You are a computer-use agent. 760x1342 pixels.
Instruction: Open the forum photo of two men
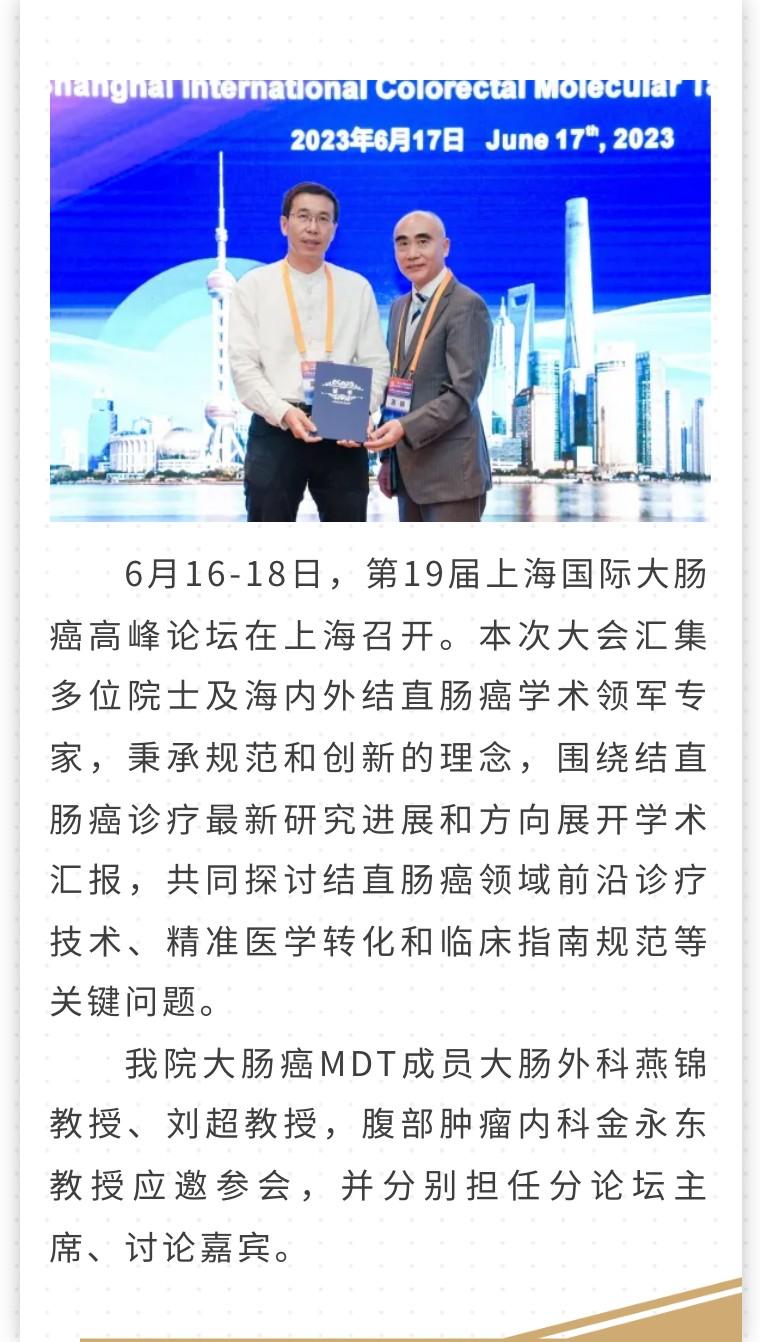point(380,300)
